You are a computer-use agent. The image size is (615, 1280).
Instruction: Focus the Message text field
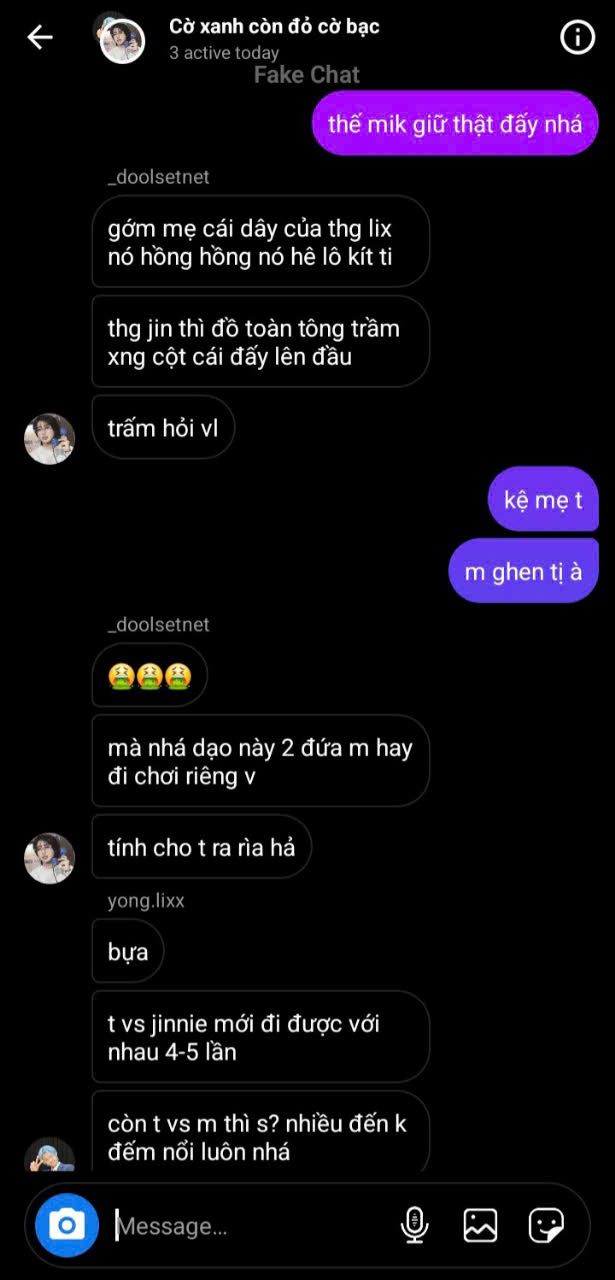[250, 1225]
